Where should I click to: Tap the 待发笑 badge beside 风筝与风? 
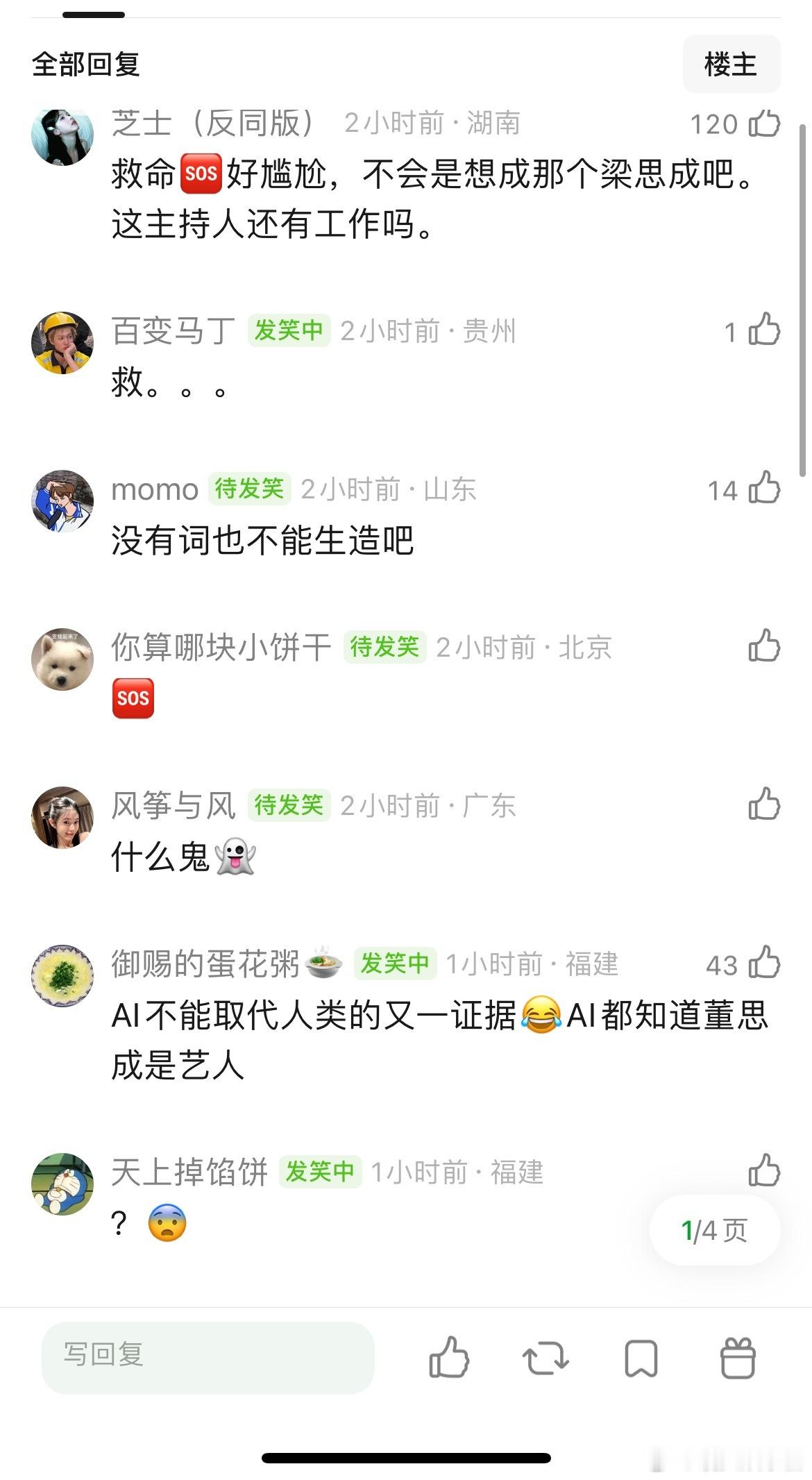point(291,805)
